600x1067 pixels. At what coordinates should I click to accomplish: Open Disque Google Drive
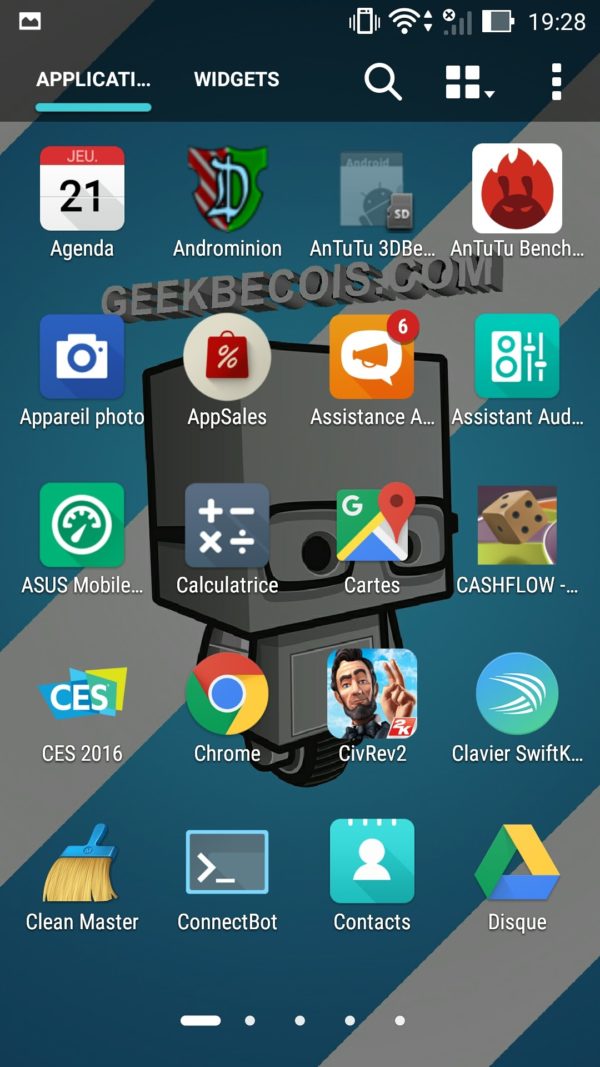517,862
